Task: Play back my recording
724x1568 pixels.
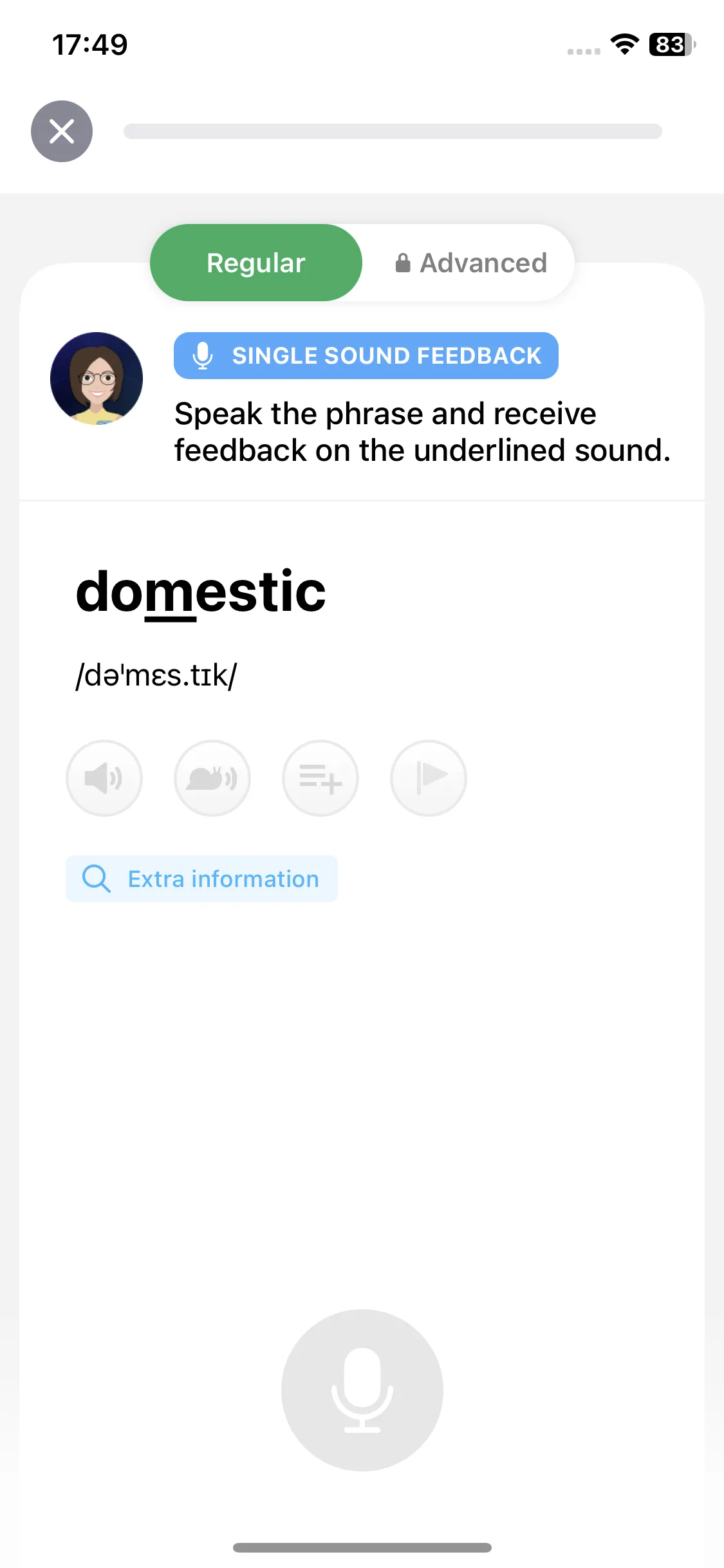Action: 429,778
